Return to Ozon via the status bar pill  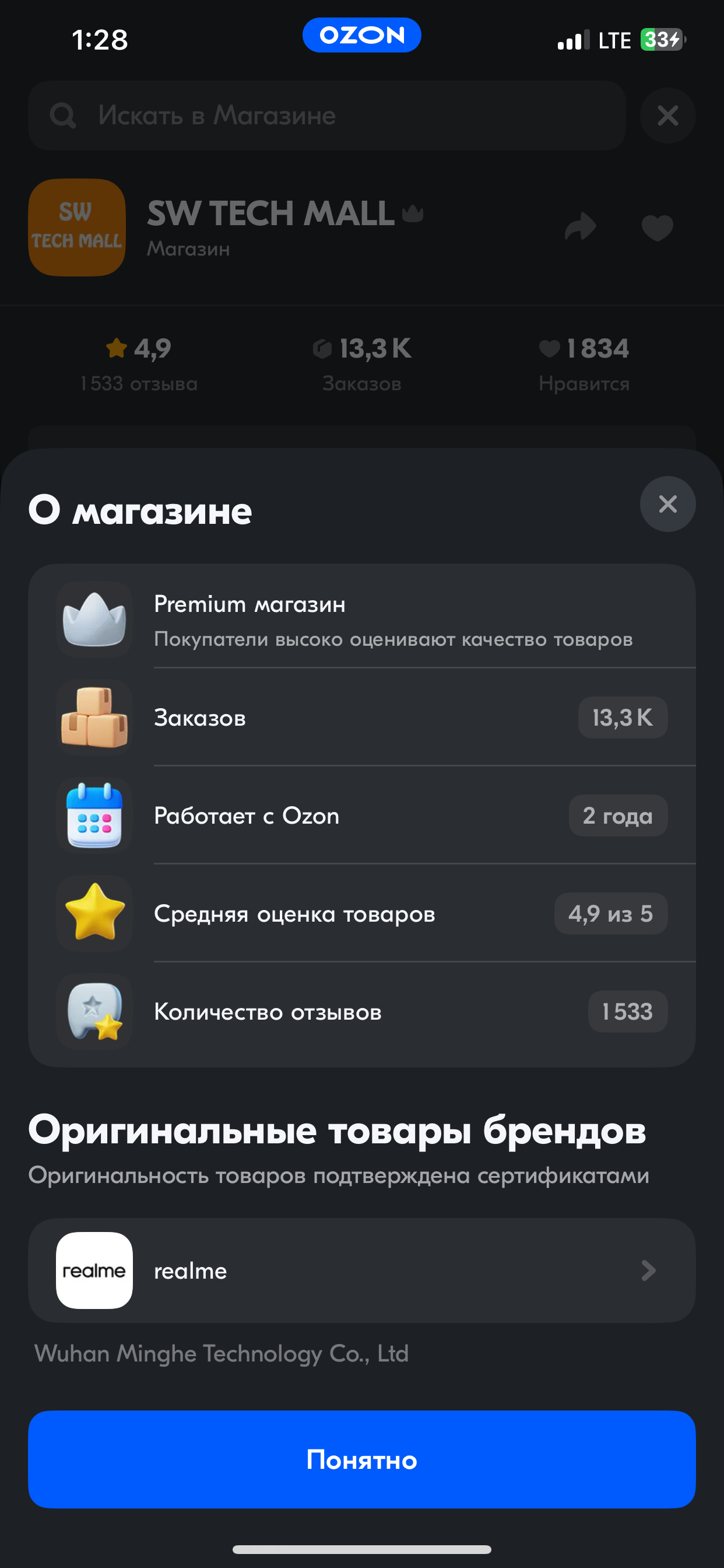(x=361, y=36)
